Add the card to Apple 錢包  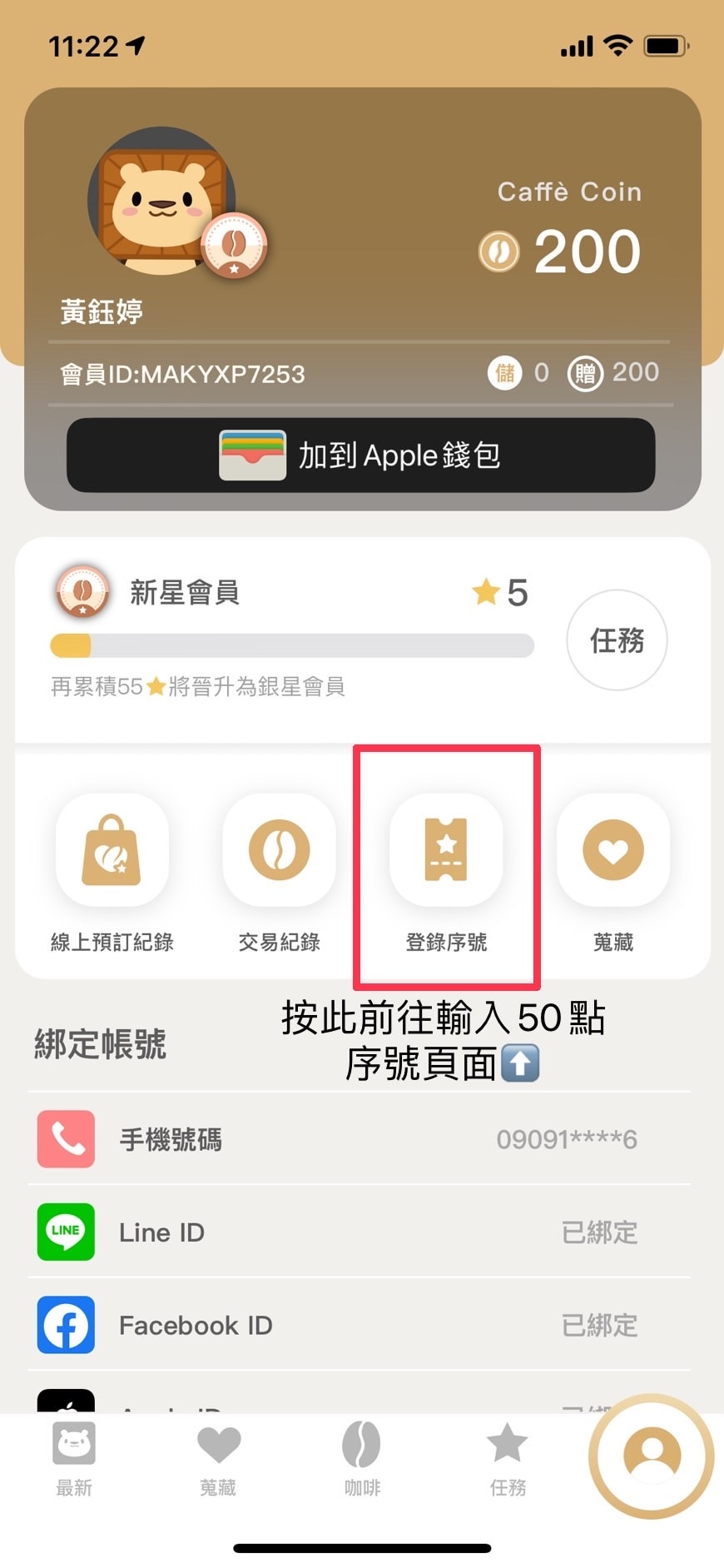tap(360, 455)
